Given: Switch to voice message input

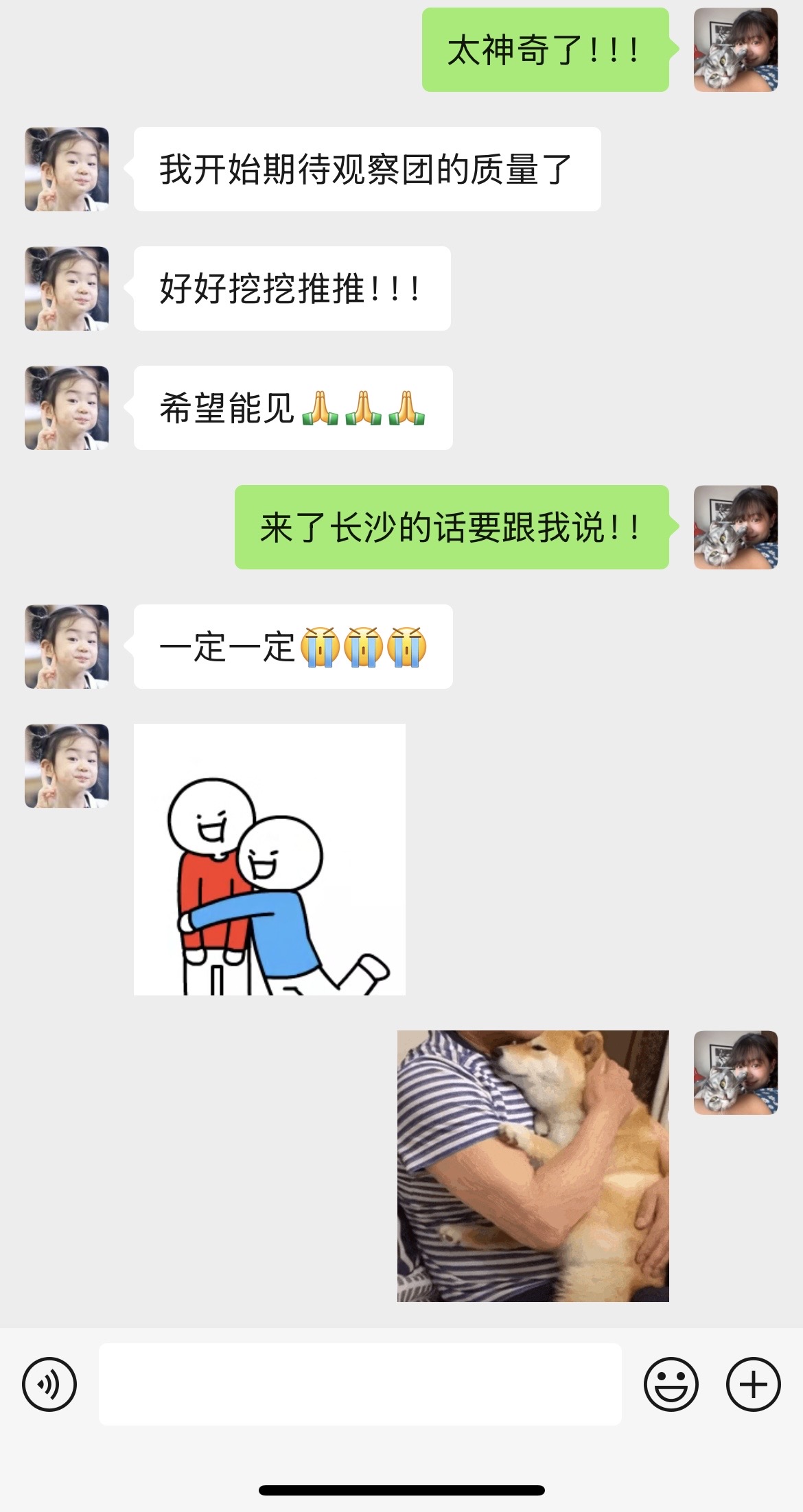Looking at the screenshot, I should (x=49, y=1384).
